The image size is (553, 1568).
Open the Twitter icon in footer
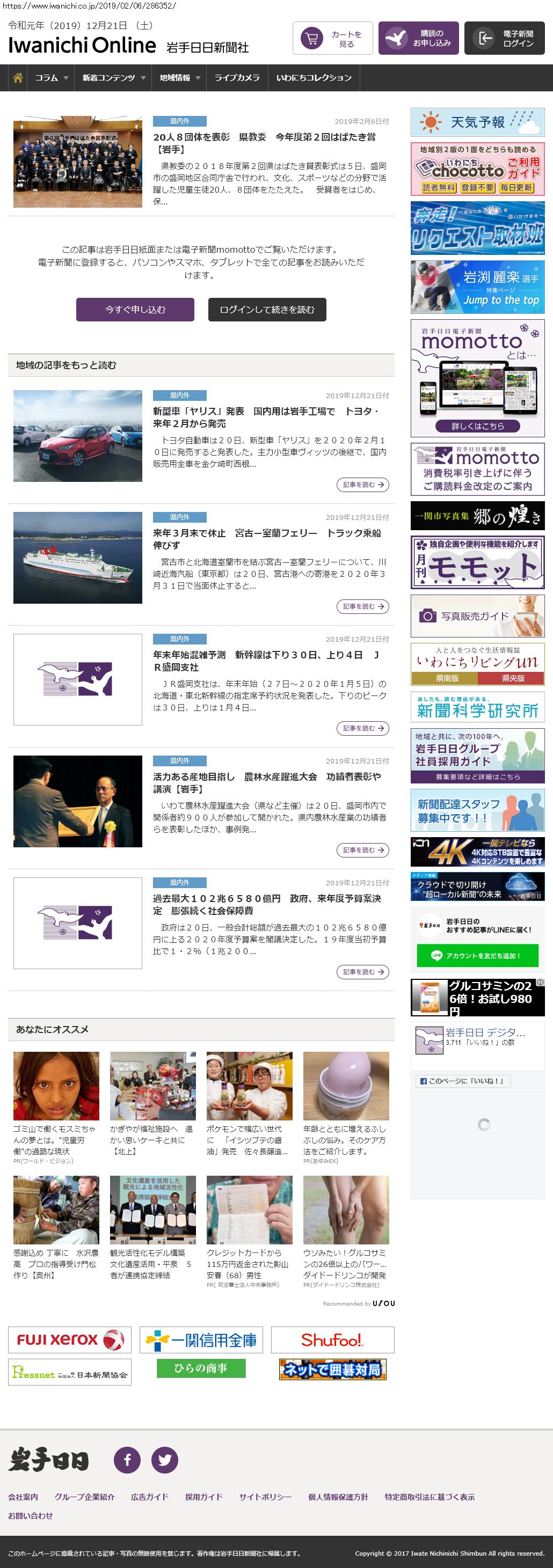(164, 1460)
